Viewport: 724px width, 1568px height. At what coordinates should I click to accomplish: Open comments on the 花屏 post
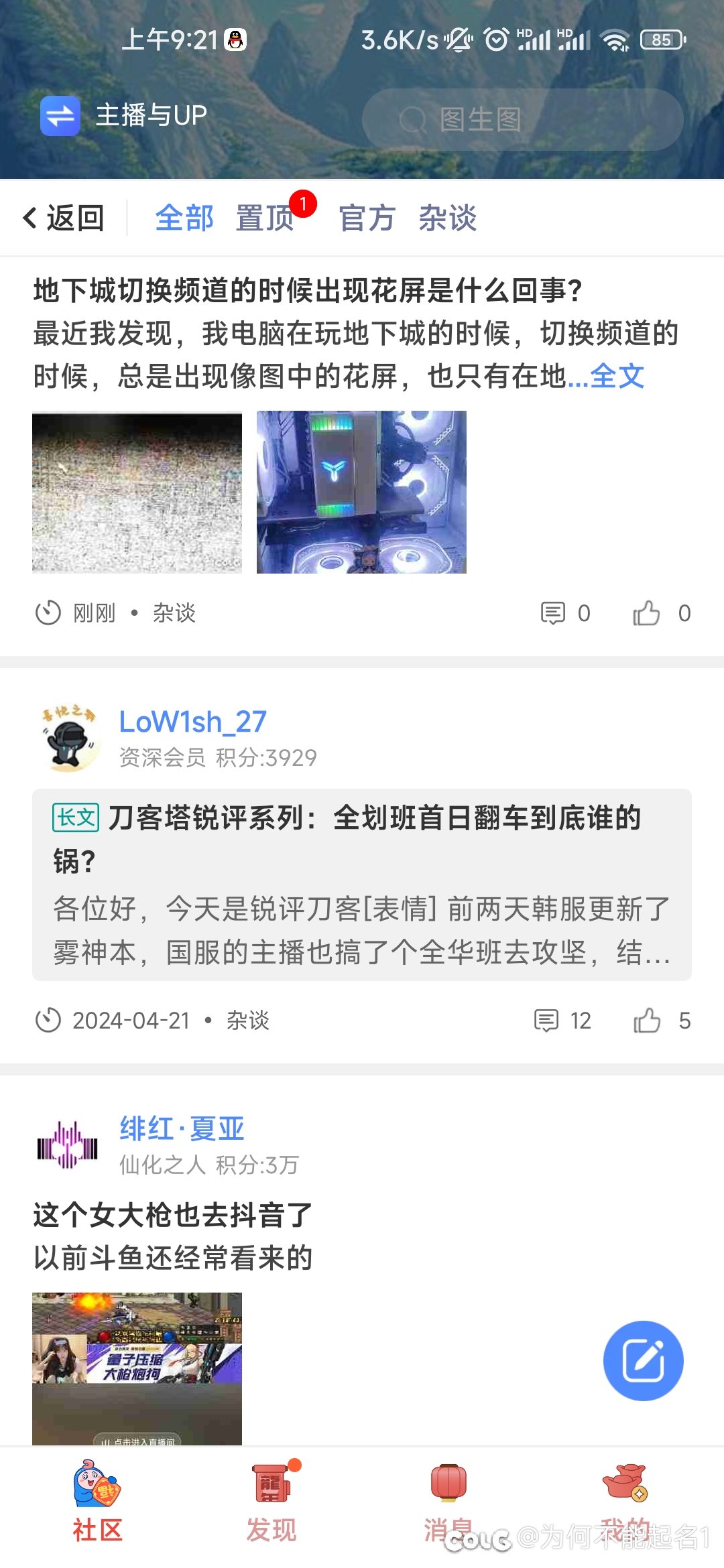565,612
